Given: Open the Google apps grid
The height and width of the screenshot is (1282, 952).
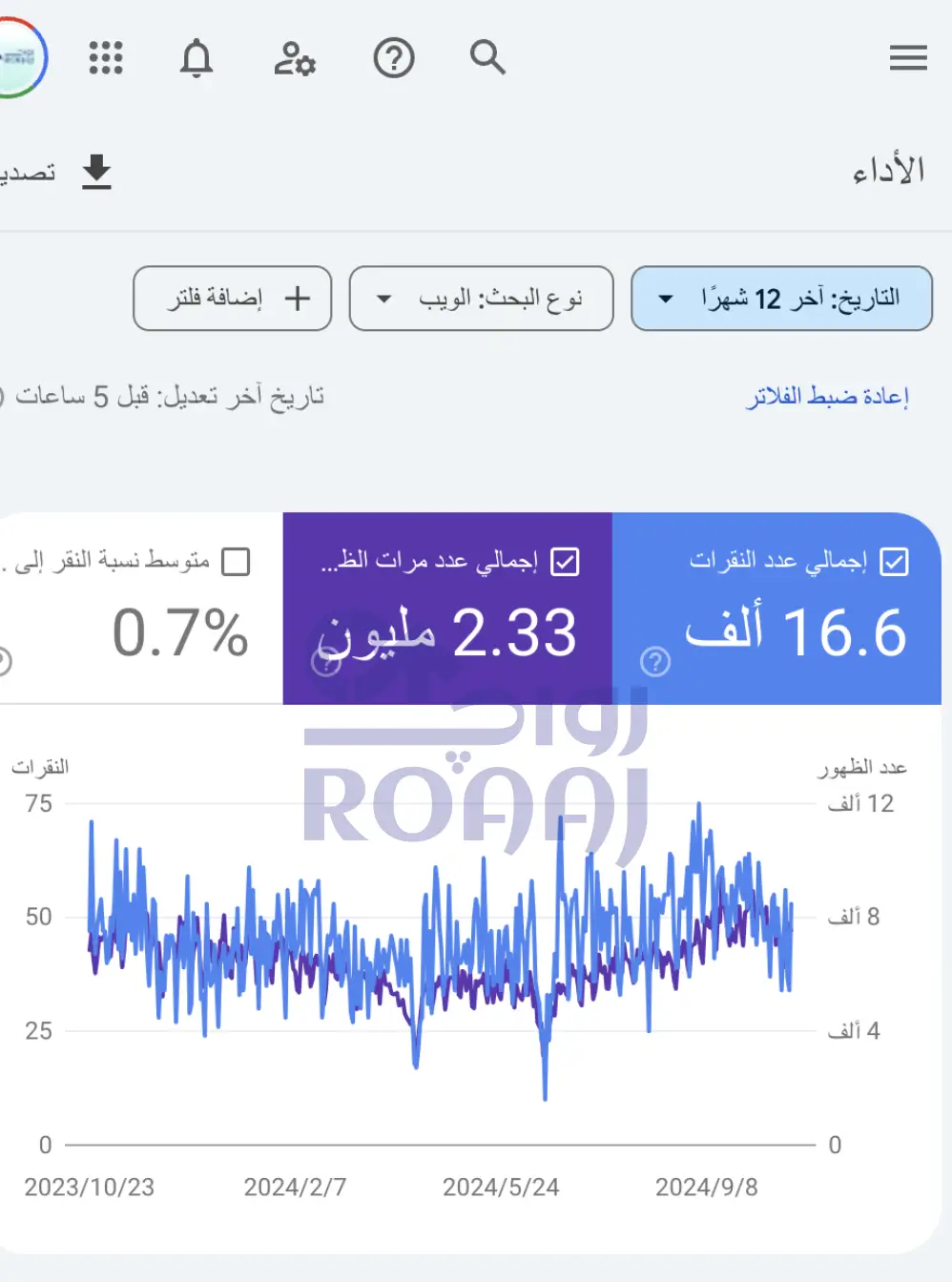Looking at the screenshot, I should click(106, 58).
